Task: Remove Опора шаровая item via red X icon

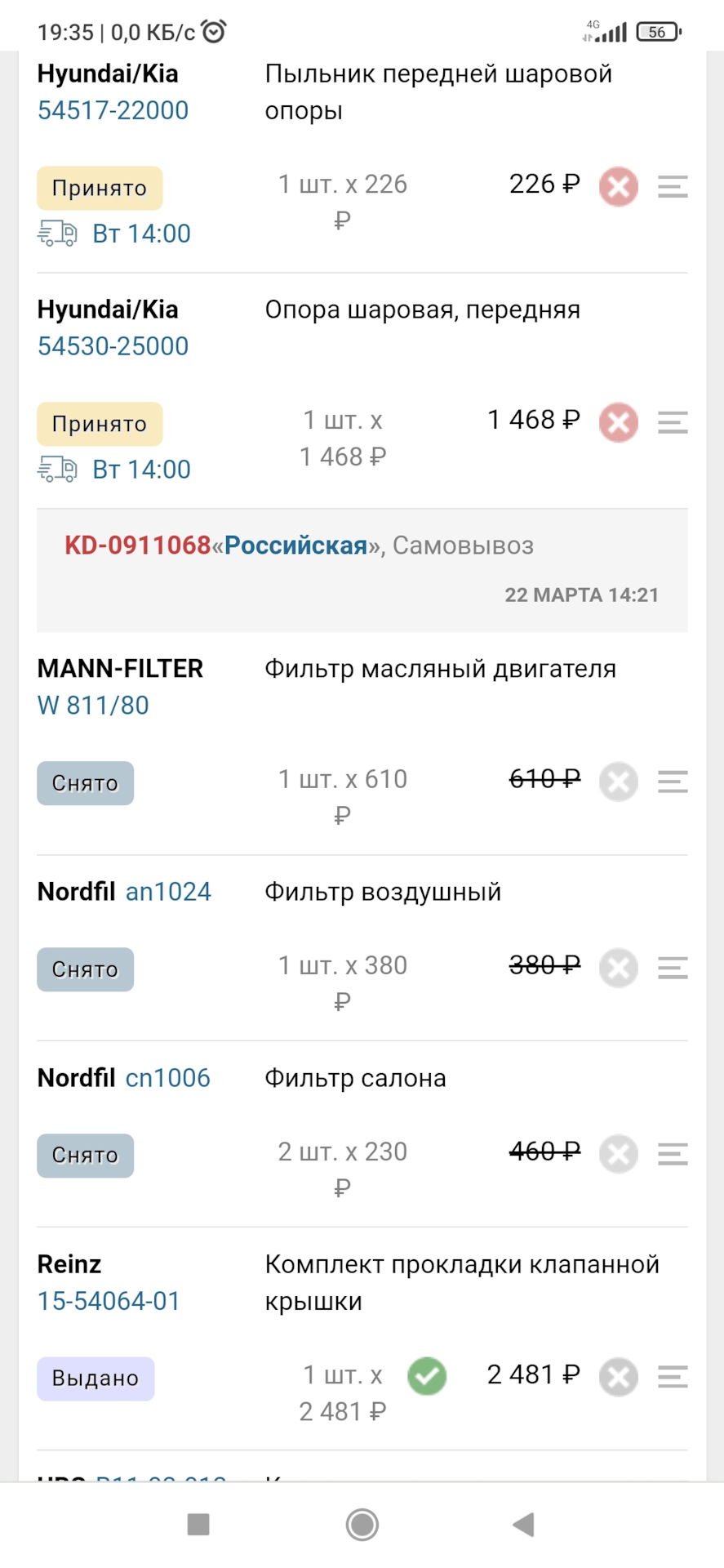Action: [x=618, y=422]
